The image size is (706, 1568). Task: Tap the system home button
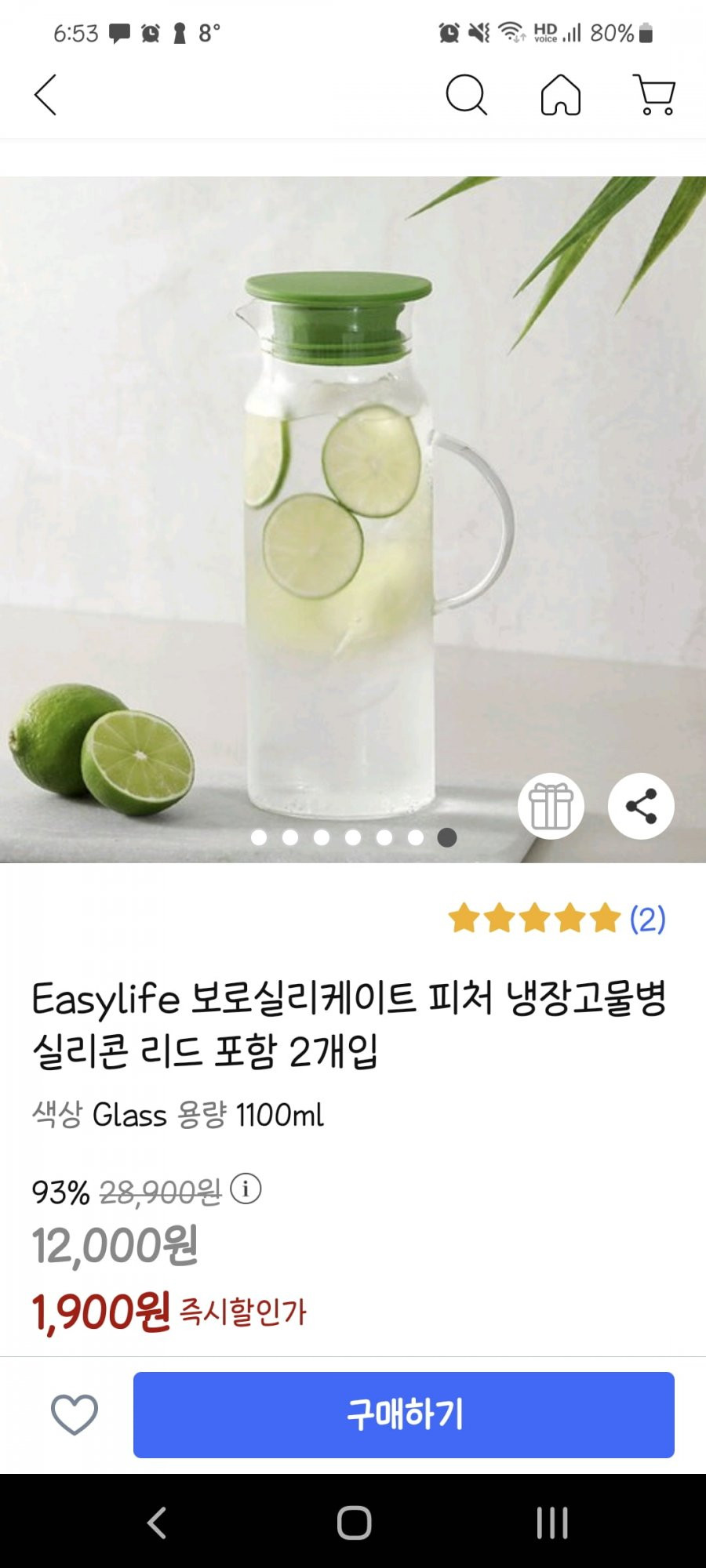[x=354, y=1523]
